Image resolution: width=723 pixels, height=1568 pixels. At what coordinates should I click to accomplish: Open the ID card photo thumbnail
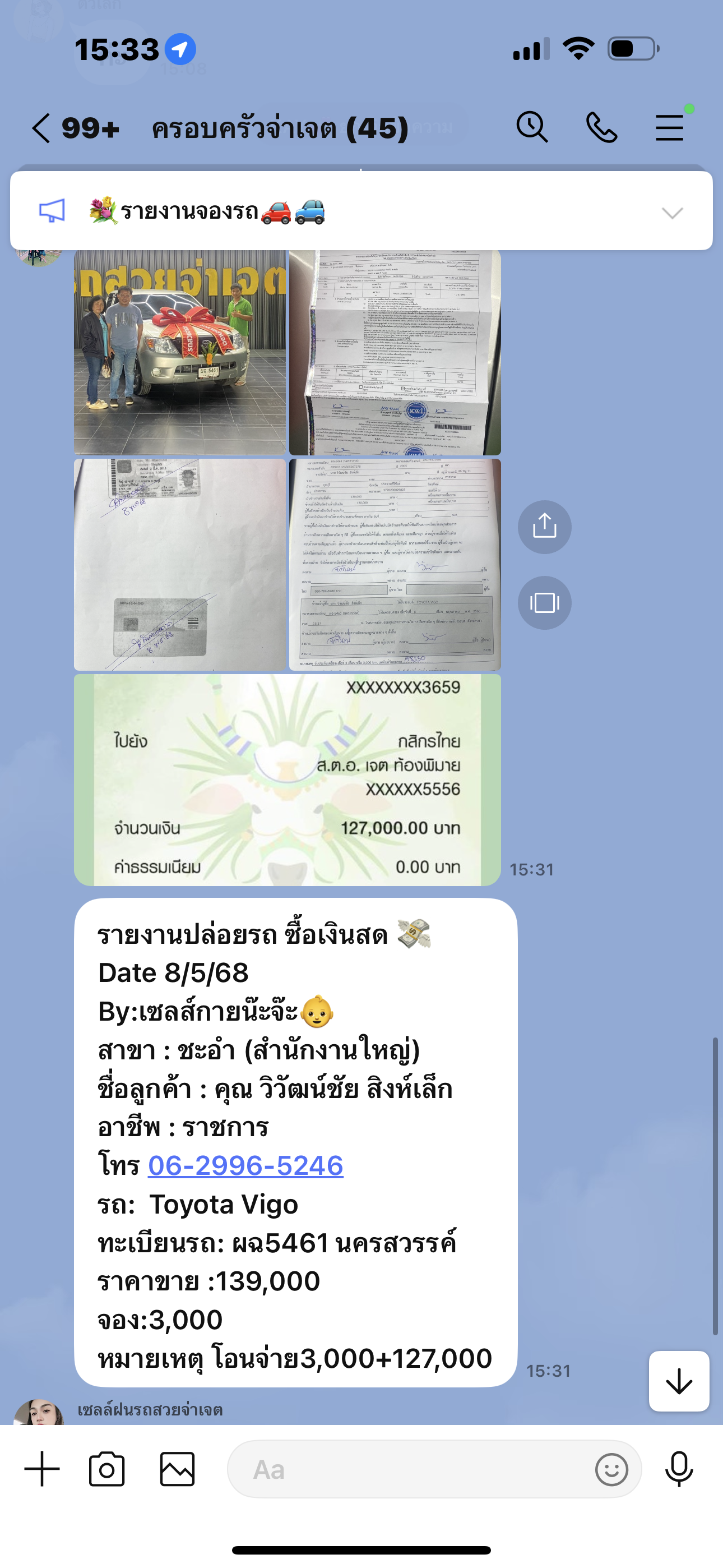click(179, 564)
